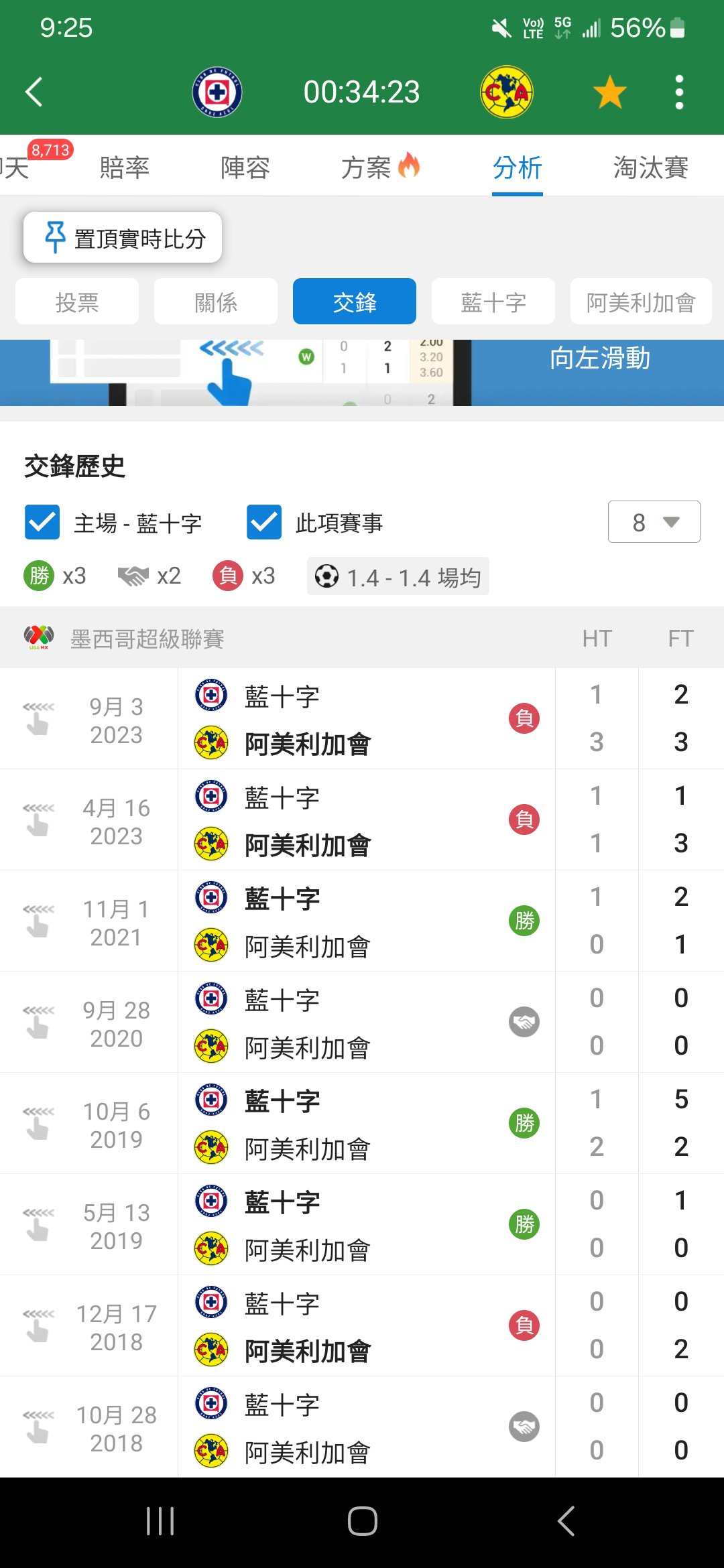724x1568 pixels.
Task: Uncheck the 此項賽事 checkbox
Action: [x=264, y=522]
